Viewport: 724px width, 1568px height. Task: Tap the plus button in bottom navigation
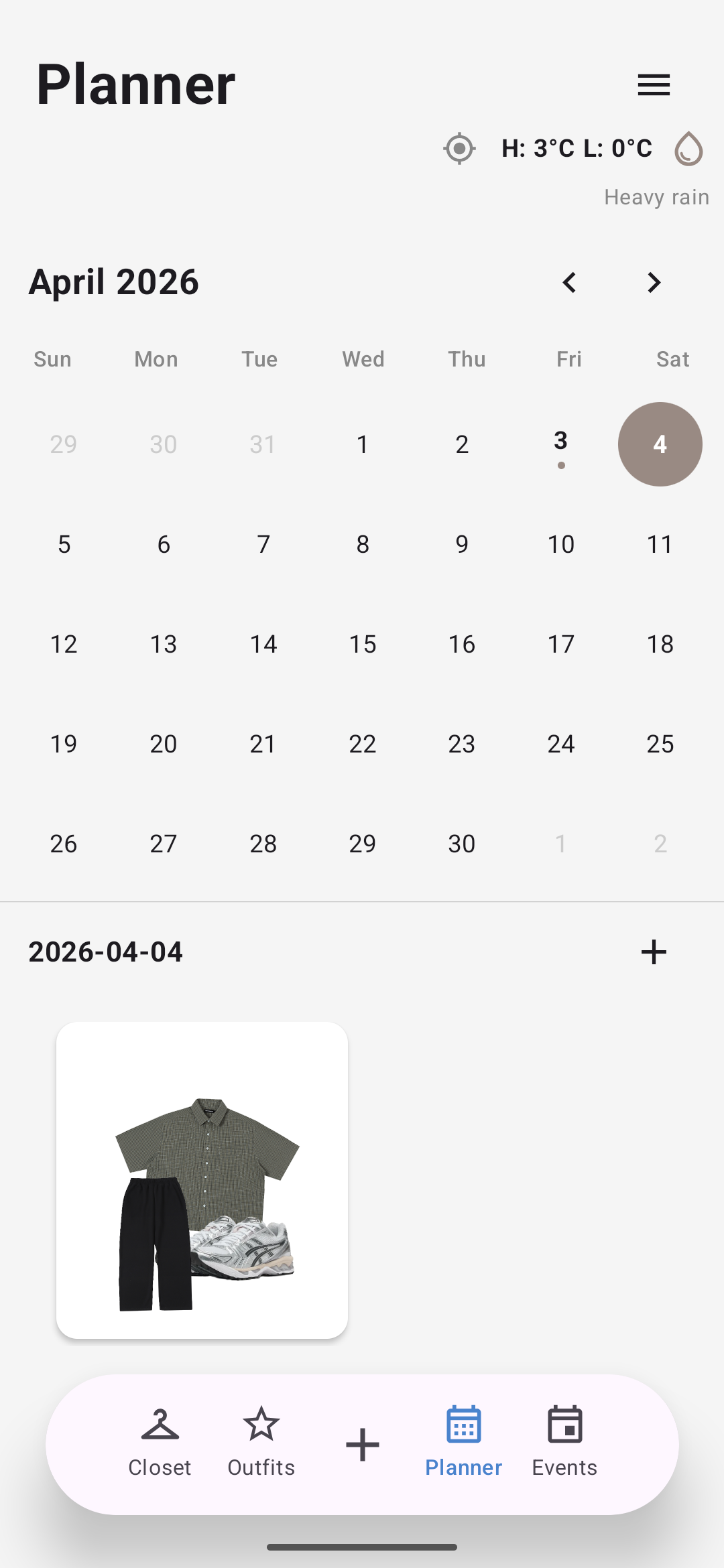[363, 1445]
